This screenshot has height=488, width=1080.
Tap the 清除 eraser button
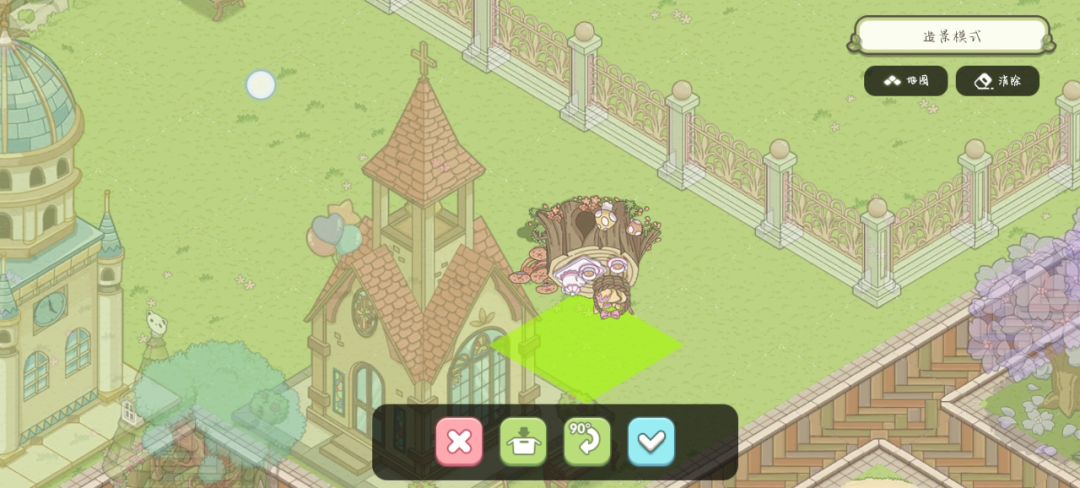(997, 81)
